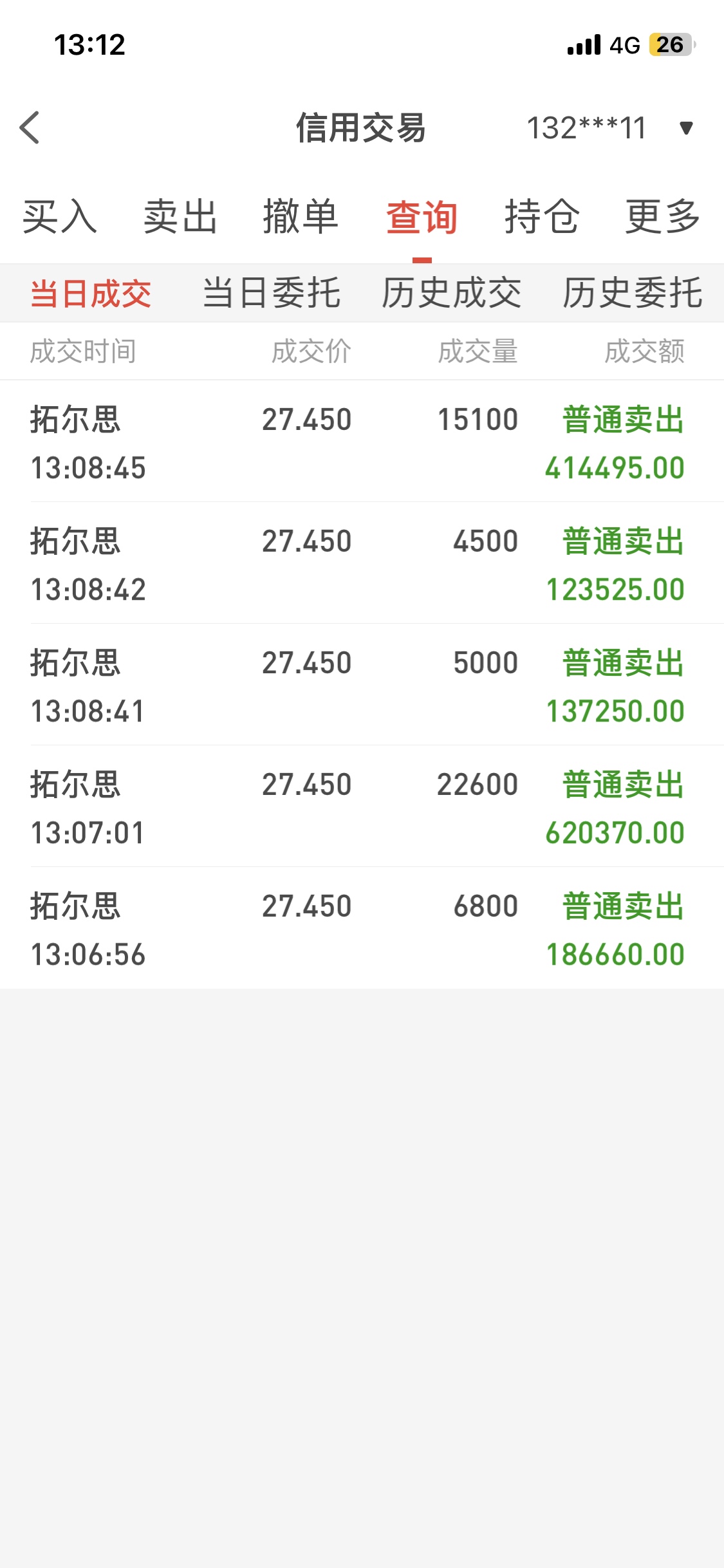The width and height of the screenshot is (724, 1568).
Task: Open the 撤单 tab
Action: click(x=301, y=216)
